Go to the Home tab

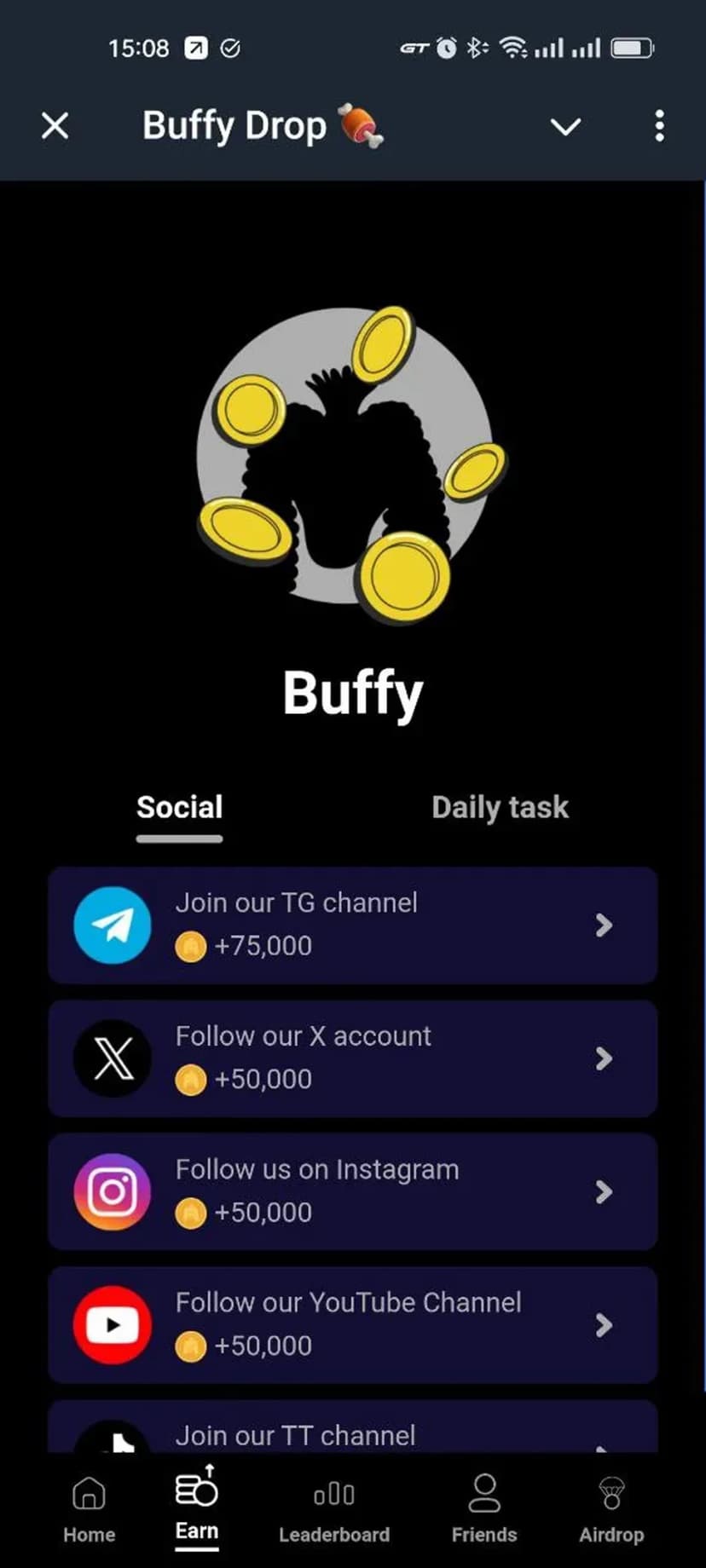[x=89, y=1510]
